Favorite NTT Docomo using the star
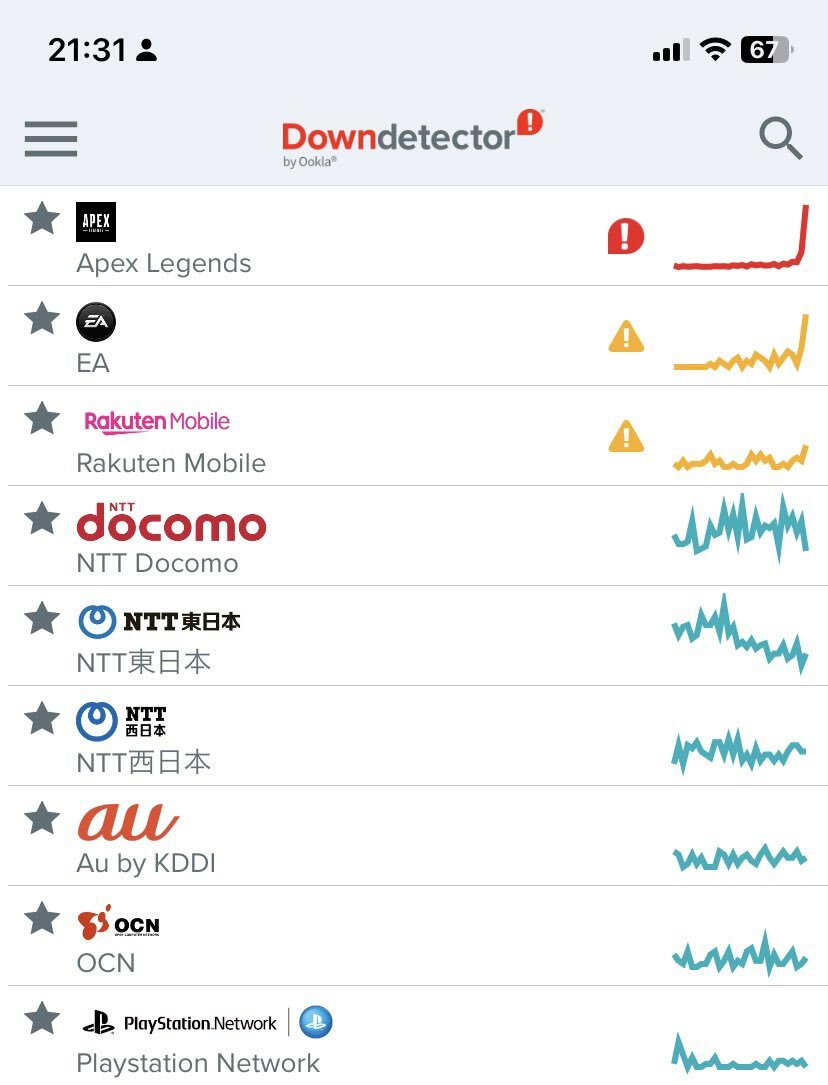The height and width of the screenshot is (1085, 828). pos(42,518)
